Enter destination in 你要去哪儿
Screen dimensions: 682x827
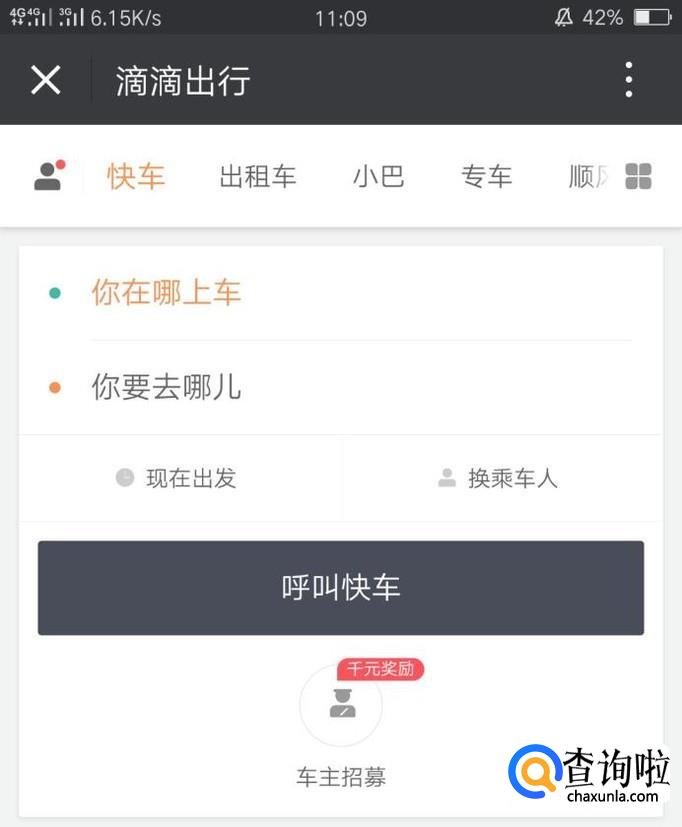[166, 387]
